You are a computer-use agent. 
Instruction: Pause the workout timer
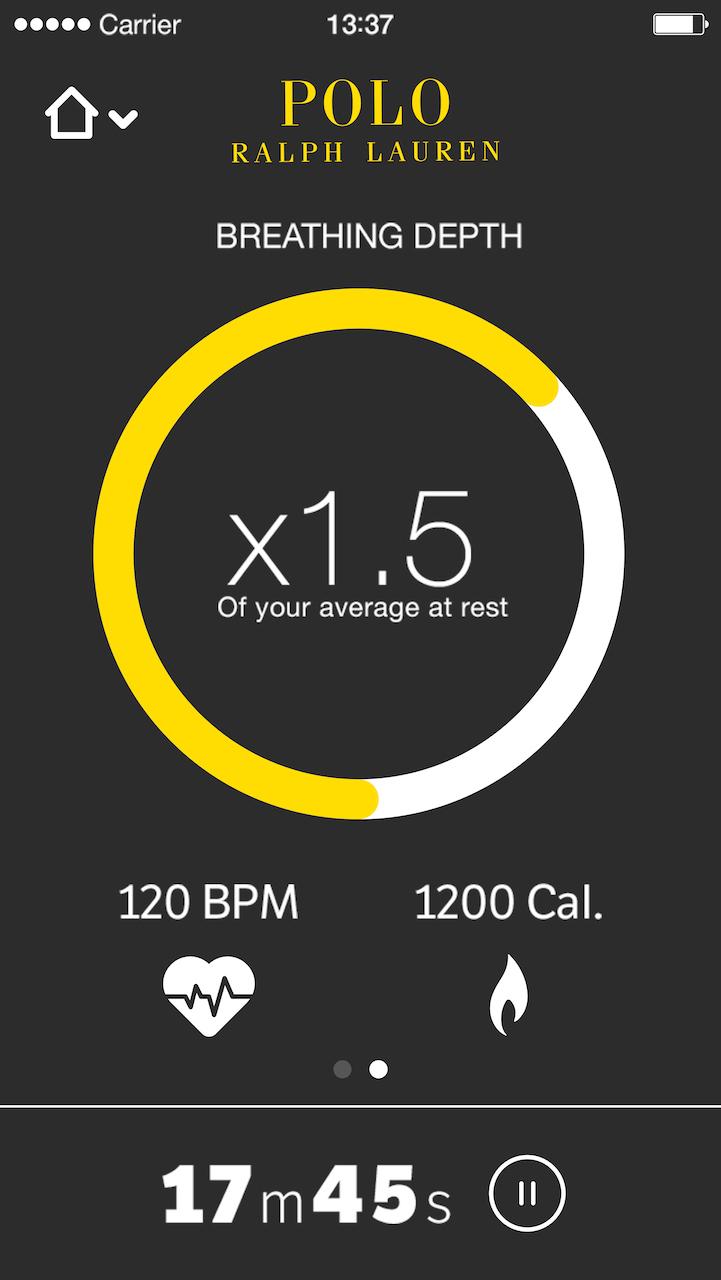(x=527, y=1193)
